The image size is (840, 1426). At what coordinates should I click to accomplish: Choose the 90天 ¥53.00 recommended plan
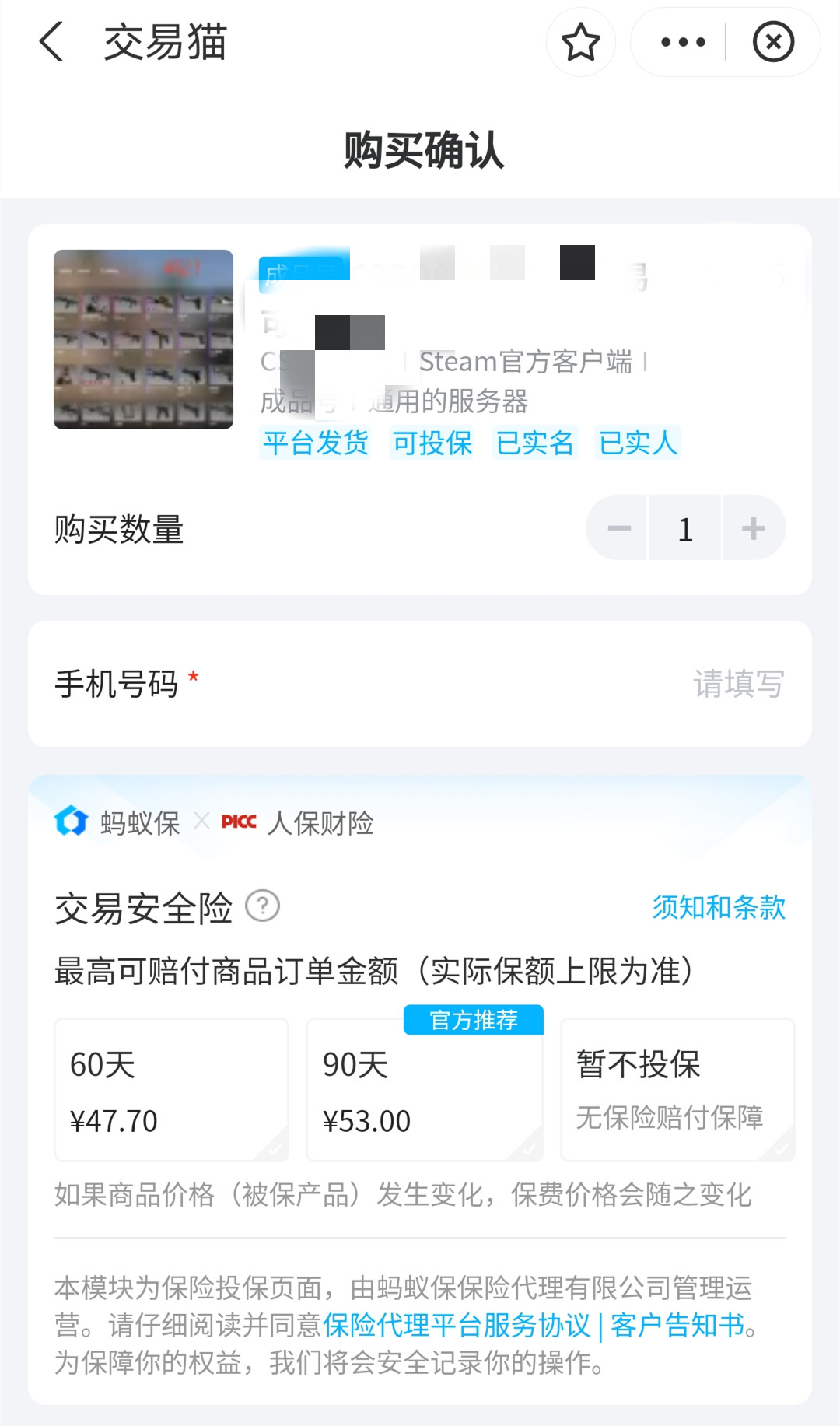pyautogui.click(x=424, y=1090)
